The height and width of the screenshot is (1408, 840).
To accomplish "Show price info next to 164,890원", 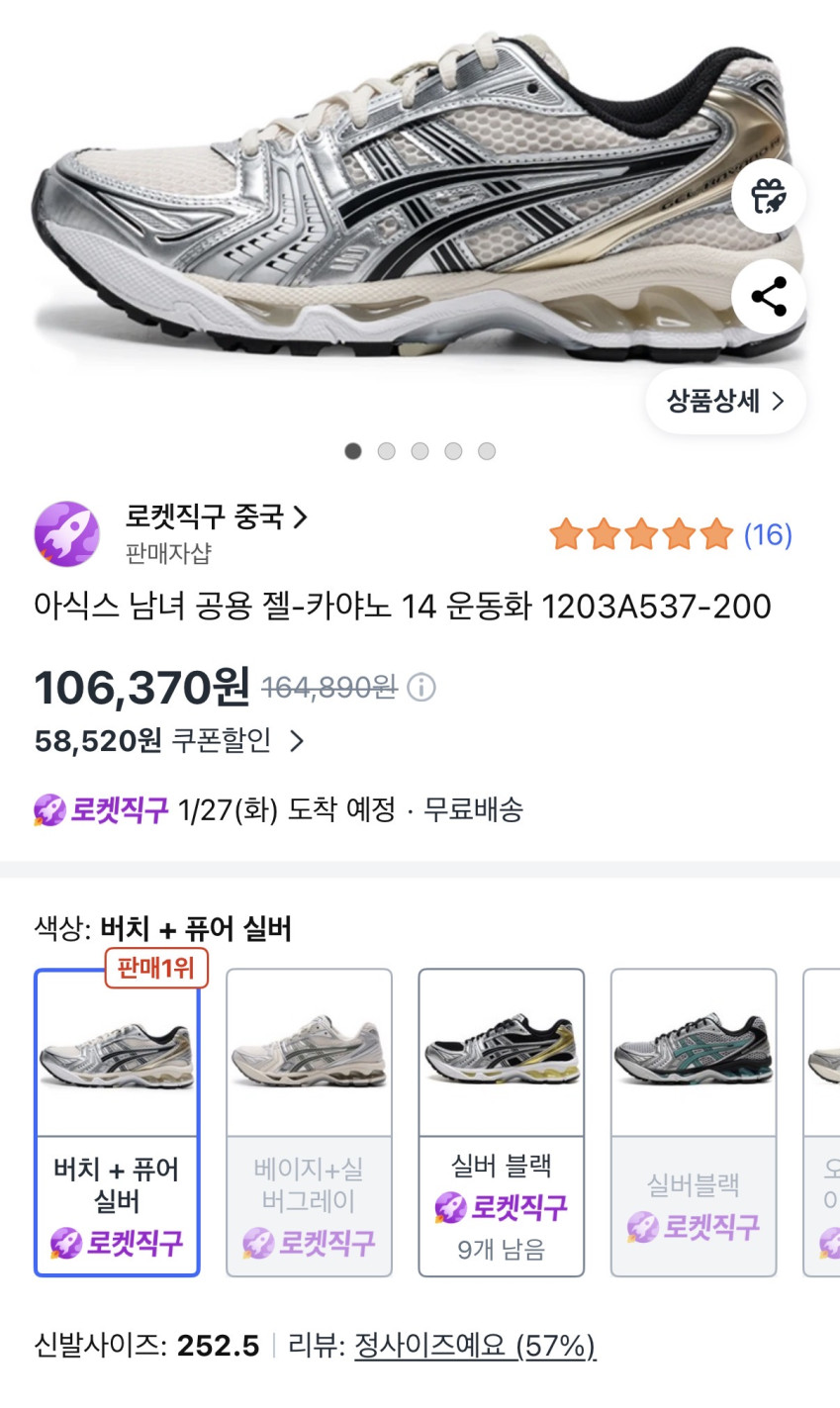I will (421, 688).
